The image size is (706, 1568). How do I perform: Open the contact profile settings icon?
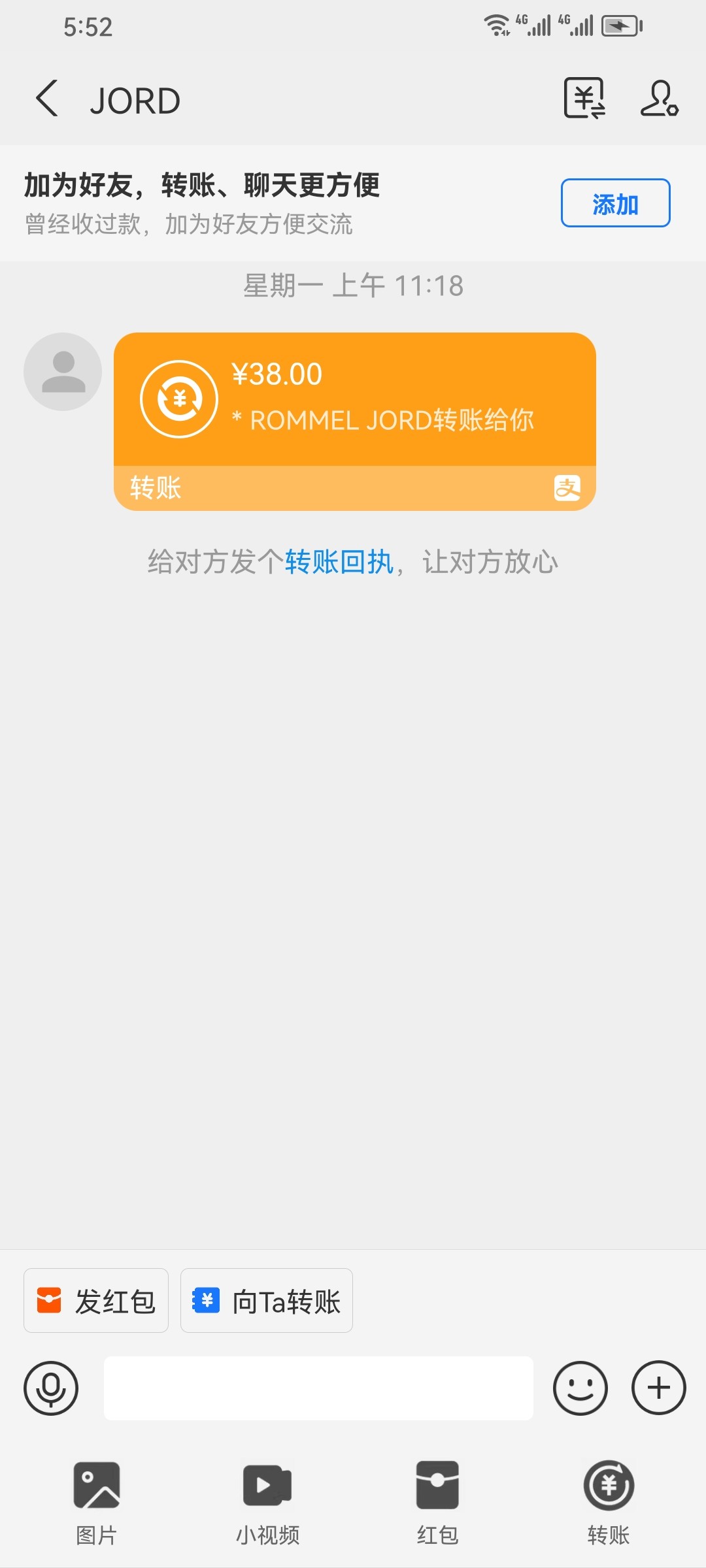pyautogui.click(x=659, y=99)
